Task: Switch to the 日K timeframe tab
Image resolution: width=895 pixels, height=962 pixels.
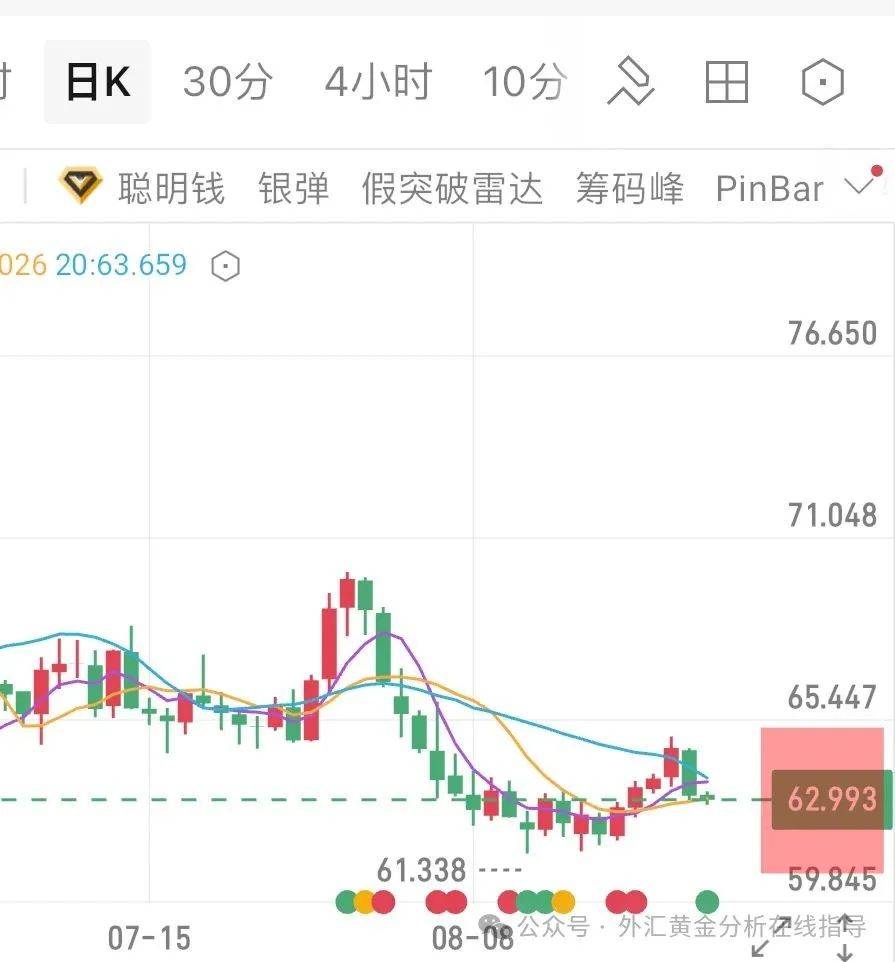Action: pyautogui.click(x=97, y=82)
